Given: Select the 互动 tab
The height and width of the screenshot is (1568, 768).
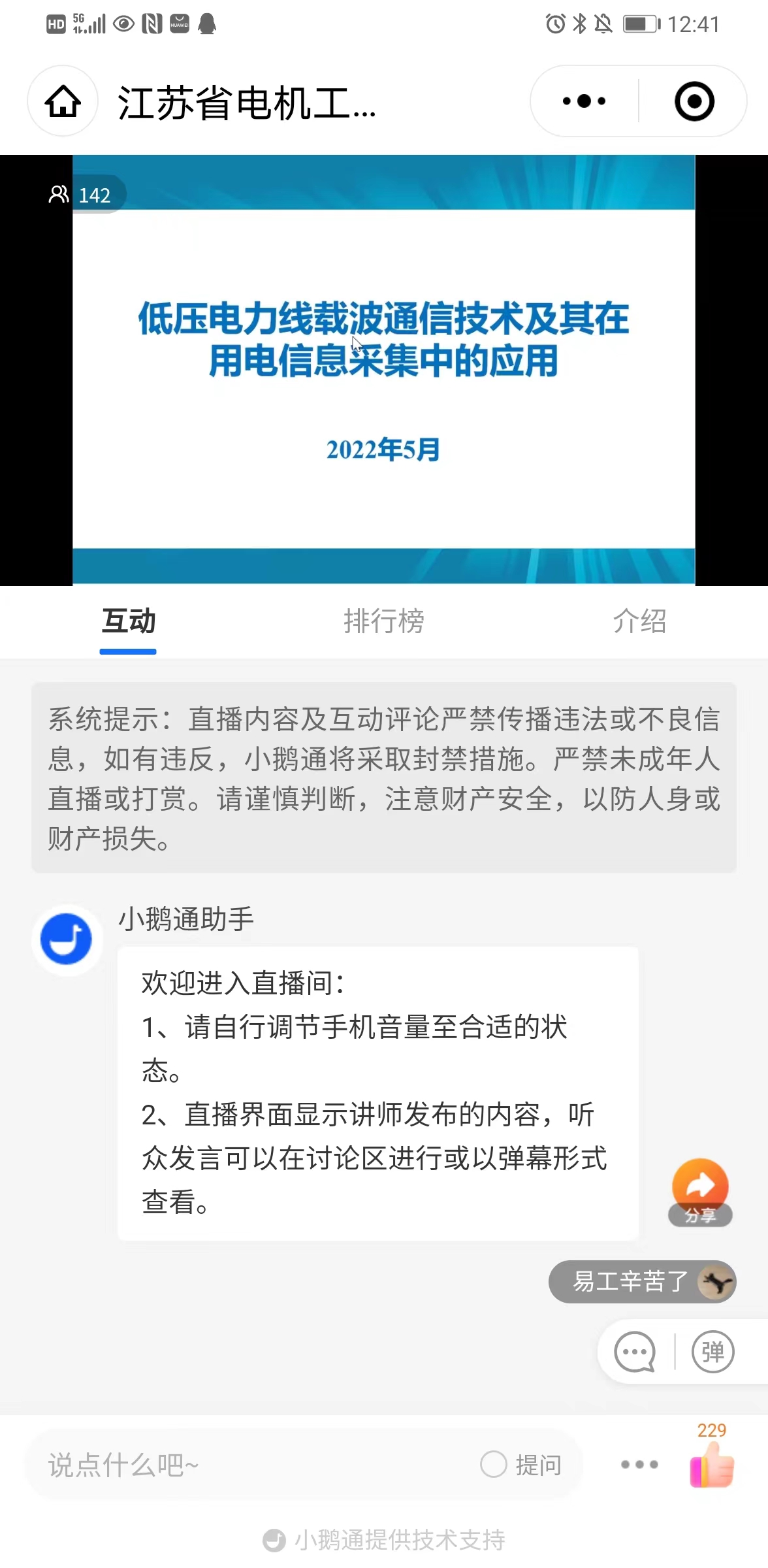Looking at the screenshot, I should [128, 621].
